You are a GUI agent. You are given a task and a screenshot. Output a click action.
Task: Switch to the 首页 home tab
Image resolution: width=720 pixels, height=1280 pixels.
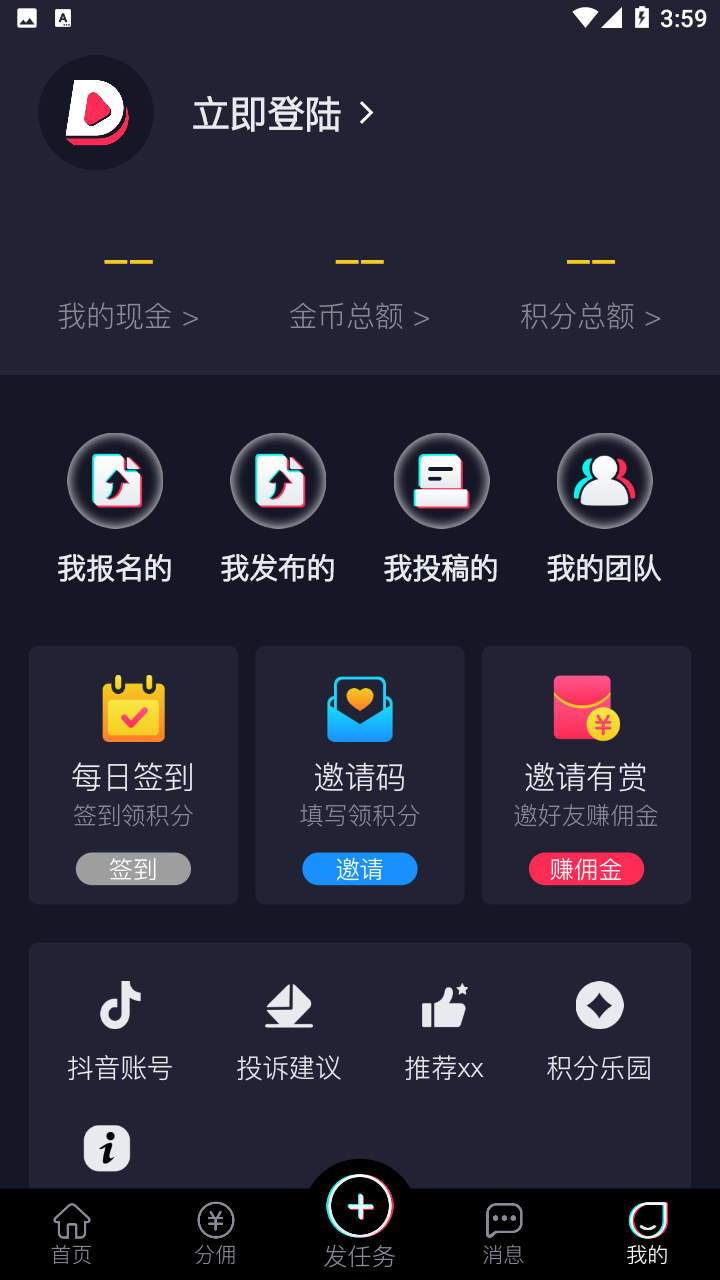(70, 1232)
